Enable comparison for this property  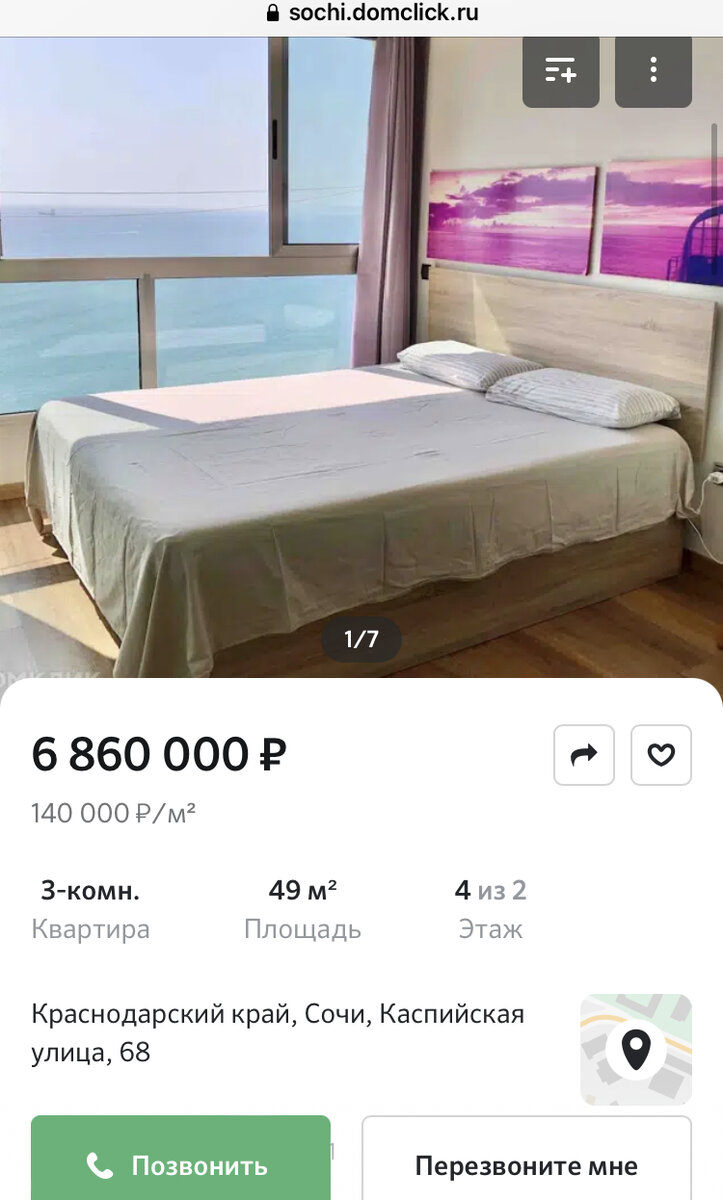560,70
